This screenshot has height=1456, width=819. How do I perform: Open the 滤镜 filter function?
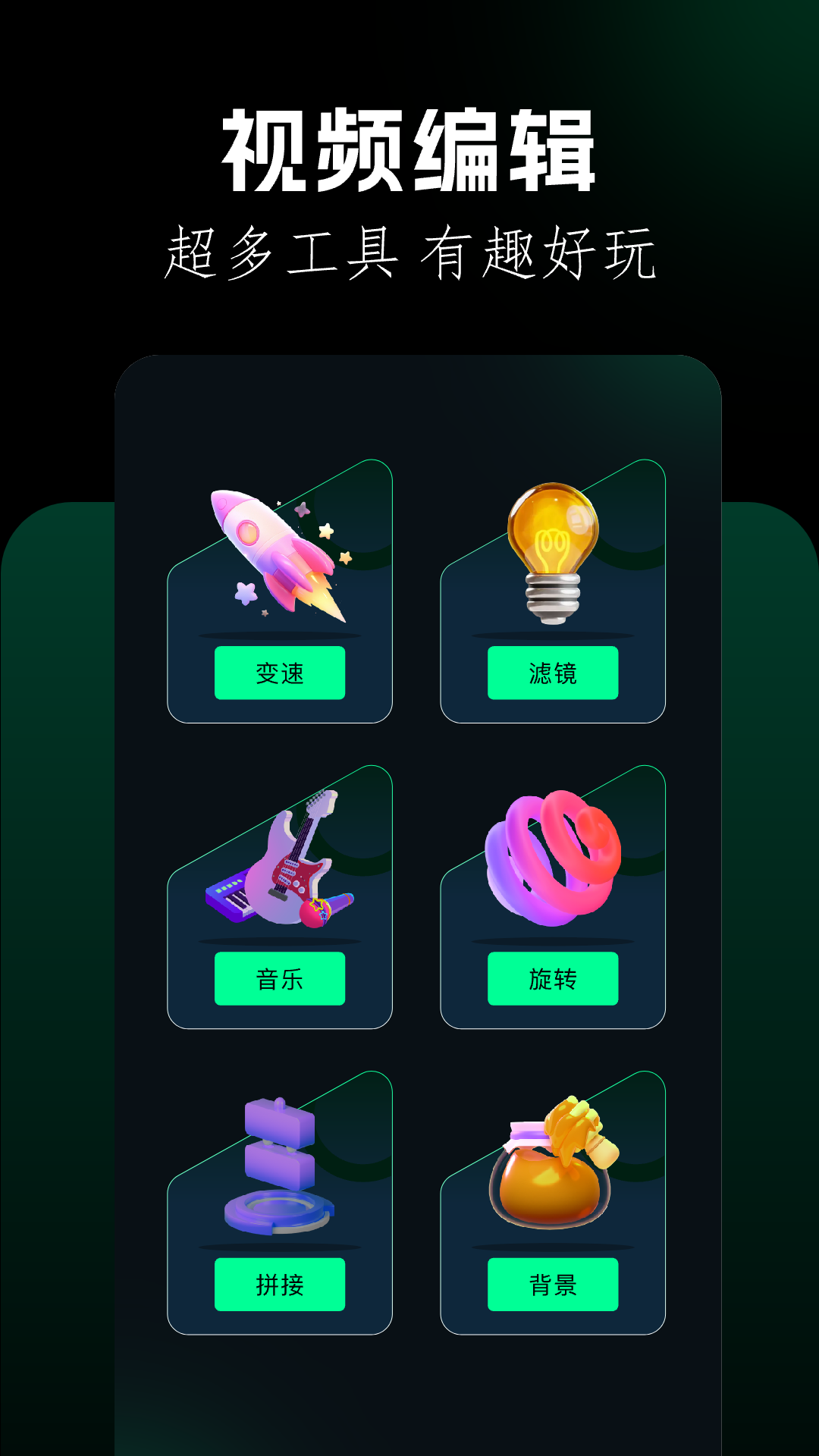click(553, 673)
